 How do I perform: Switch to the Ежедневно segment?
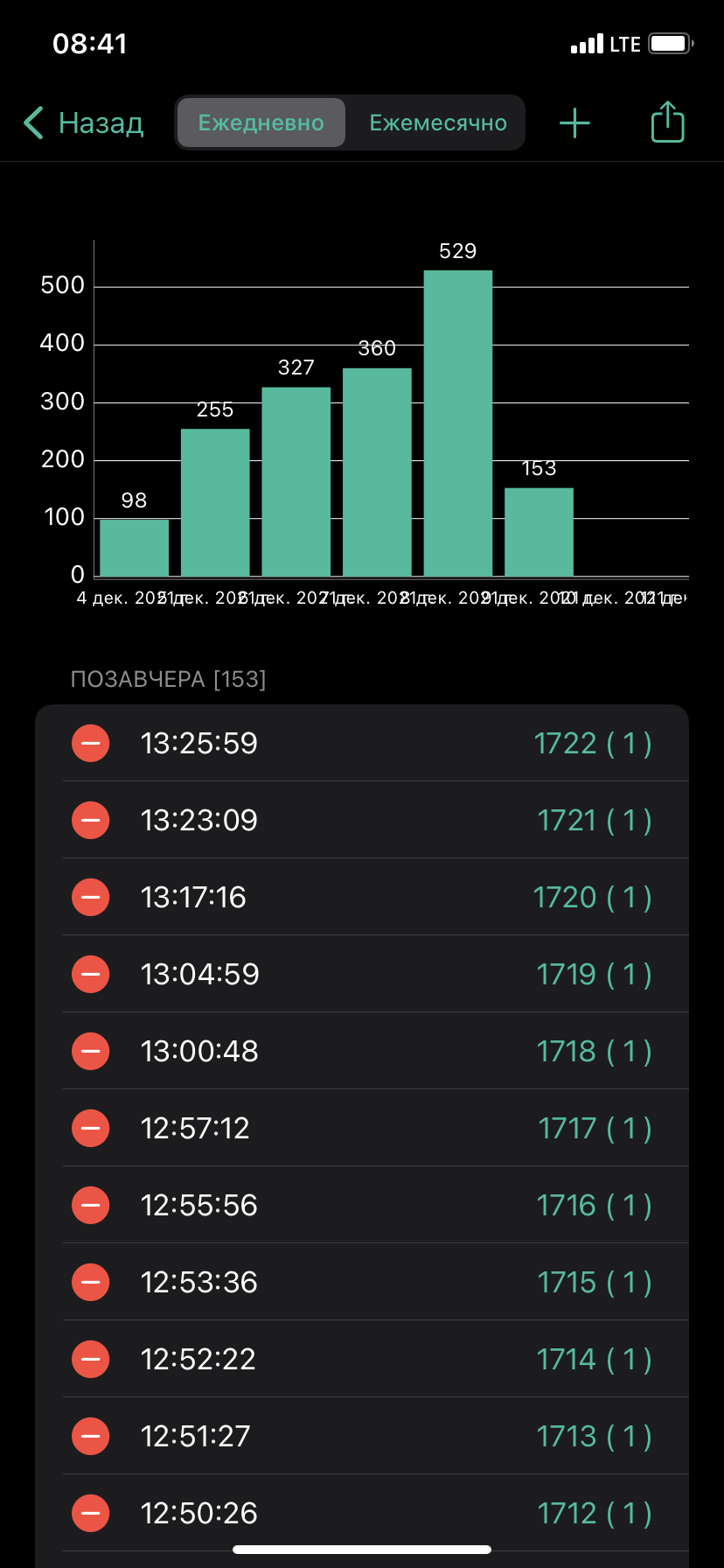(x=261, y=123)
